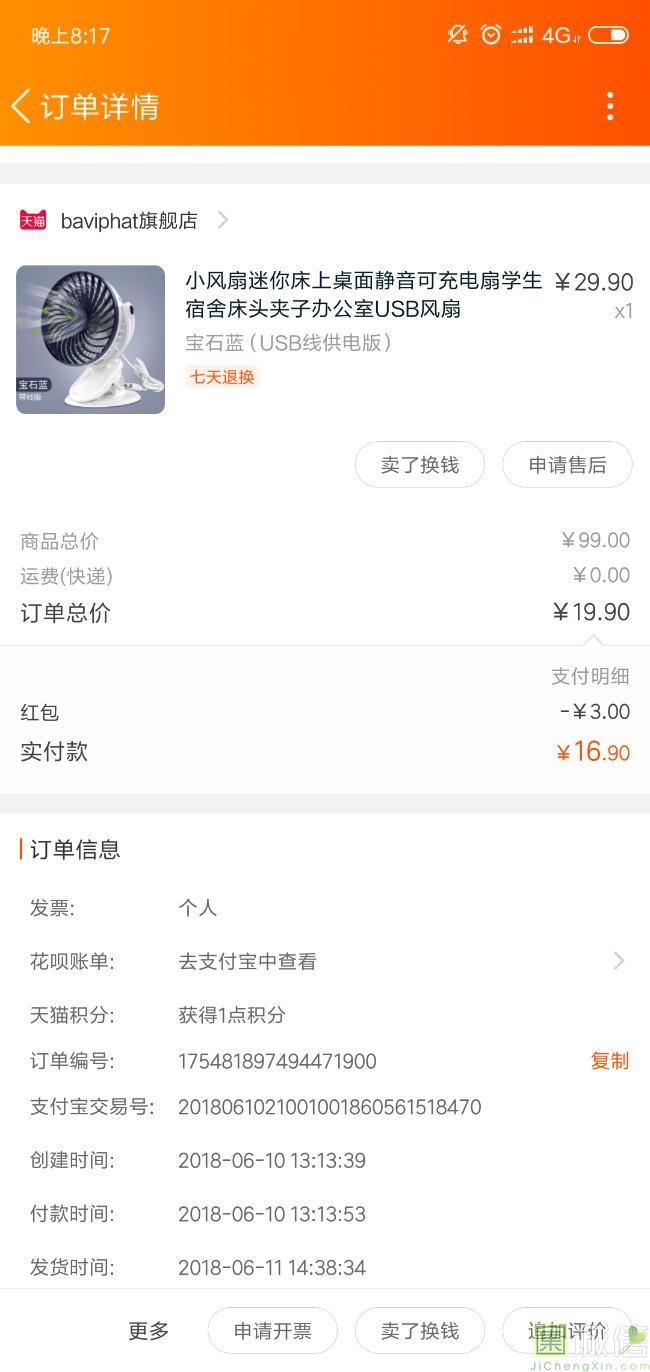Tap 更多 for more order actions
Screen dimensions: 650x1372
coord(149,1331)
